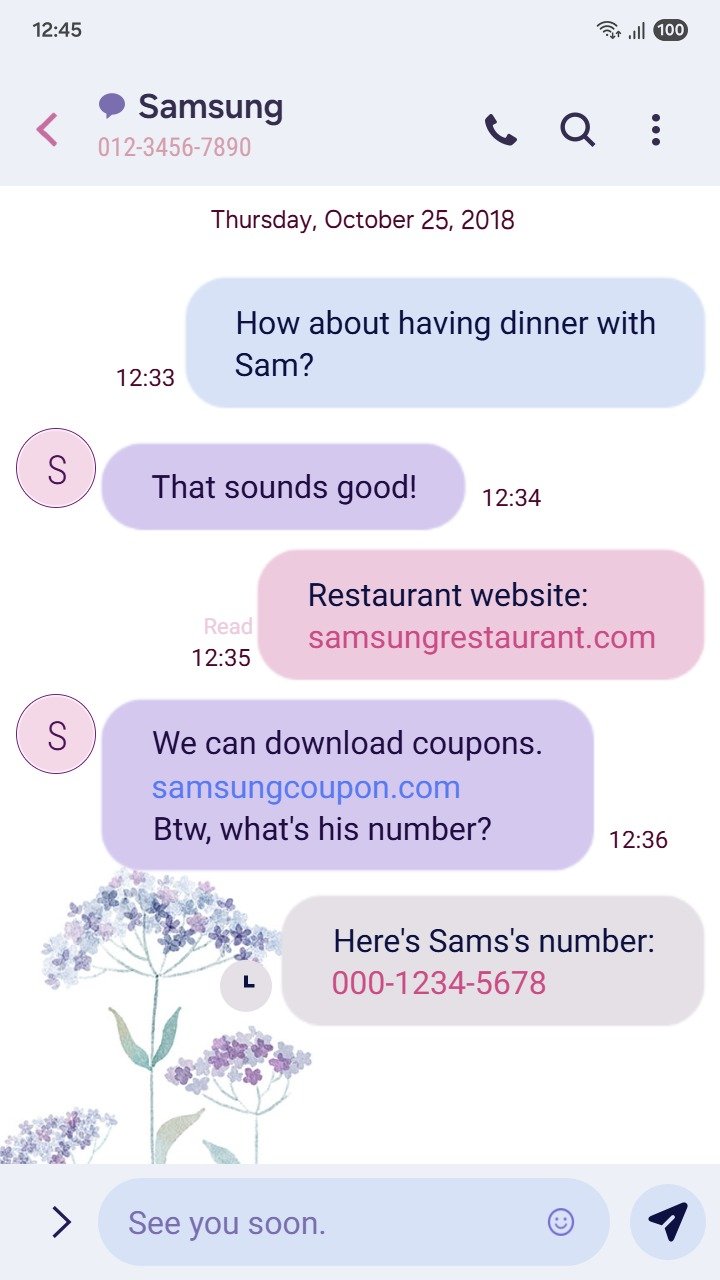The image size is (720, 1280).
Task: Call Samsung with the phone icon
Action: coord(500,130)
